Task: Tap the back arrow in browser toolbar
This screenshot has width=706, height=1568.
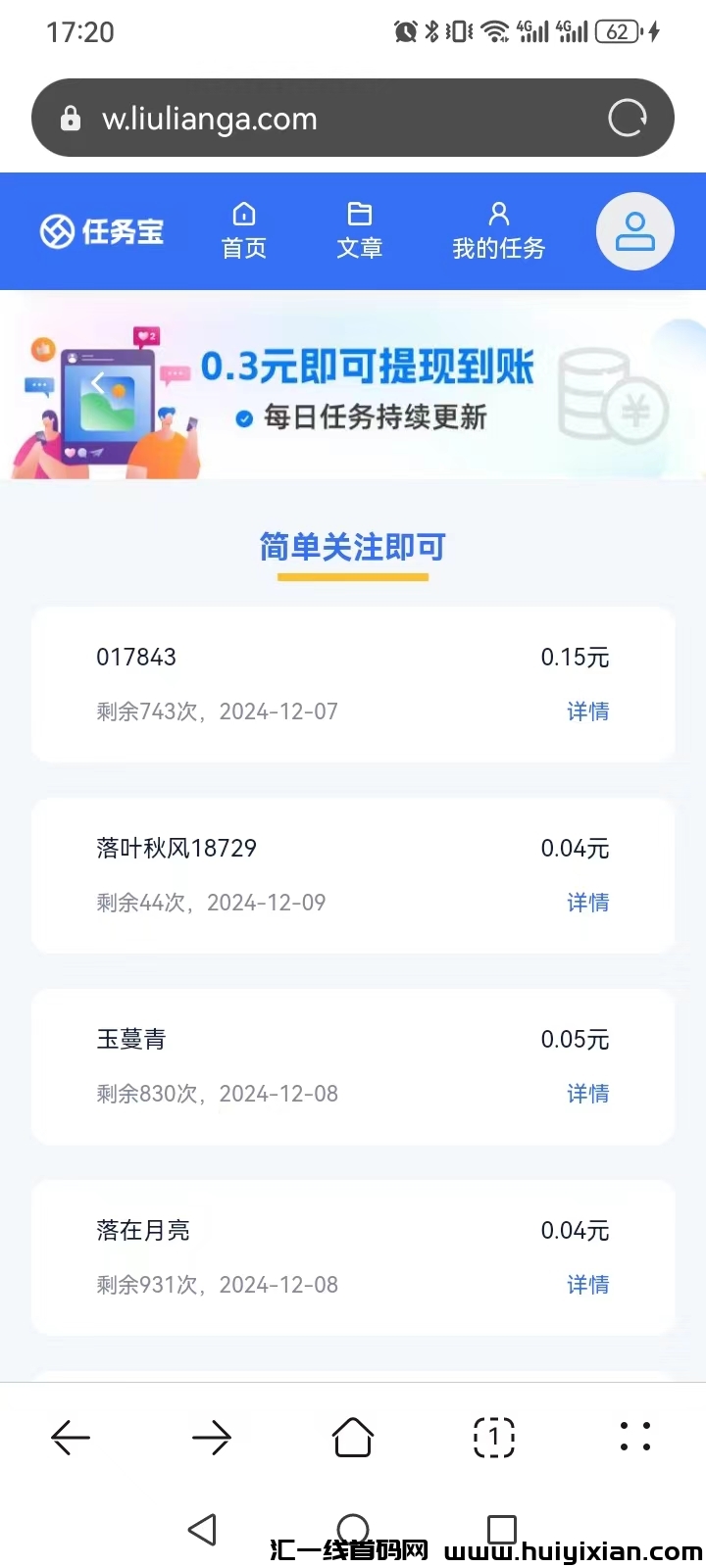Action: click(x=70, y=1437)
